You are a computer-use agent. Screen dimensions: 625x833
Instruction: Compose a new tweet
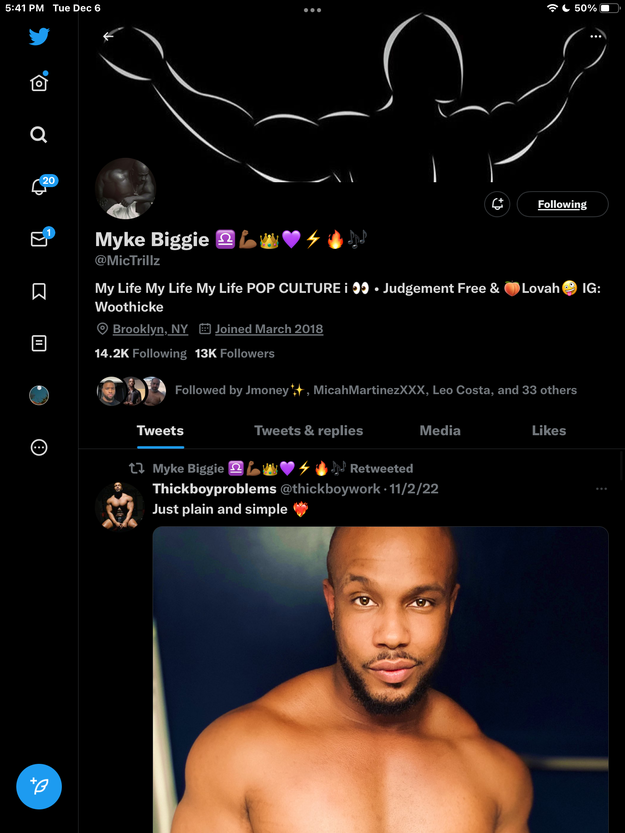coord(39,786)
